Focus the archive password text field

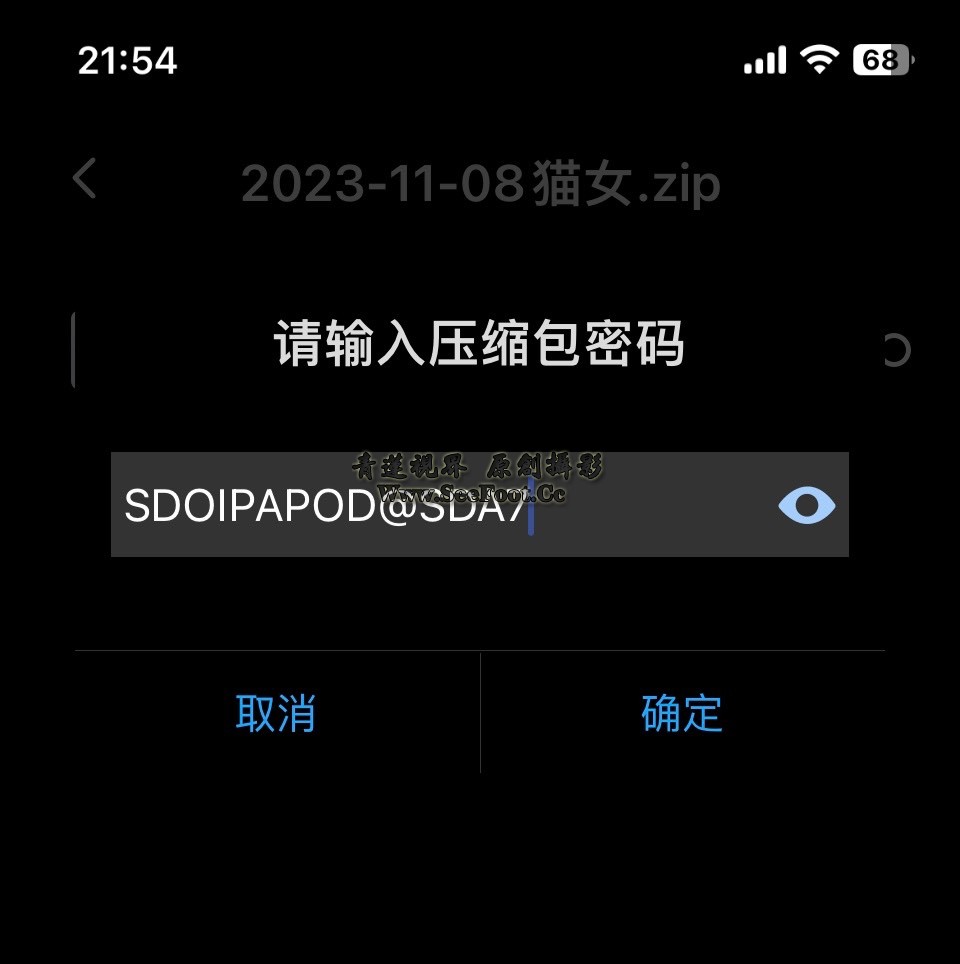point(440,506)
